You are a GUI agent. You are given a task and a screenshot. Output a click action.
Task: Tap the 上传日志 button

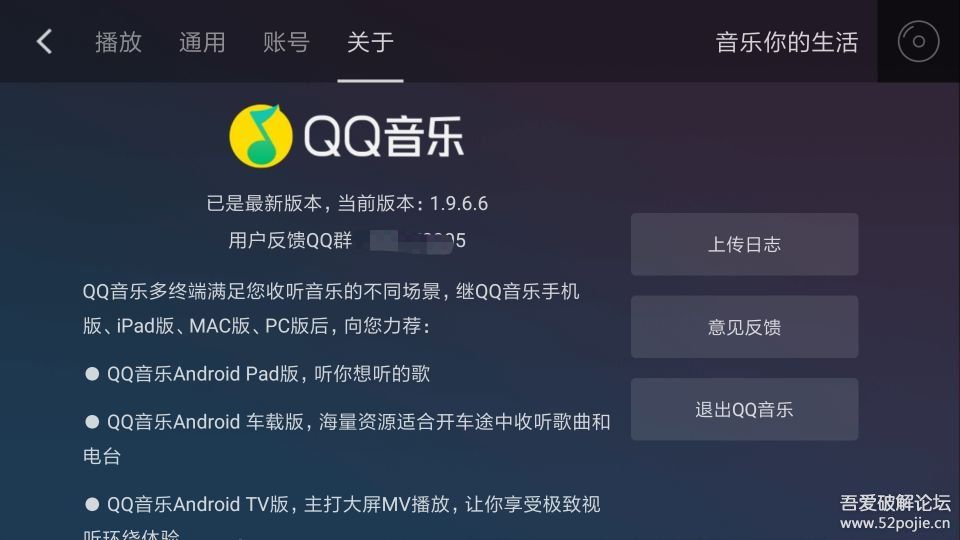click(x=744, y=244)
